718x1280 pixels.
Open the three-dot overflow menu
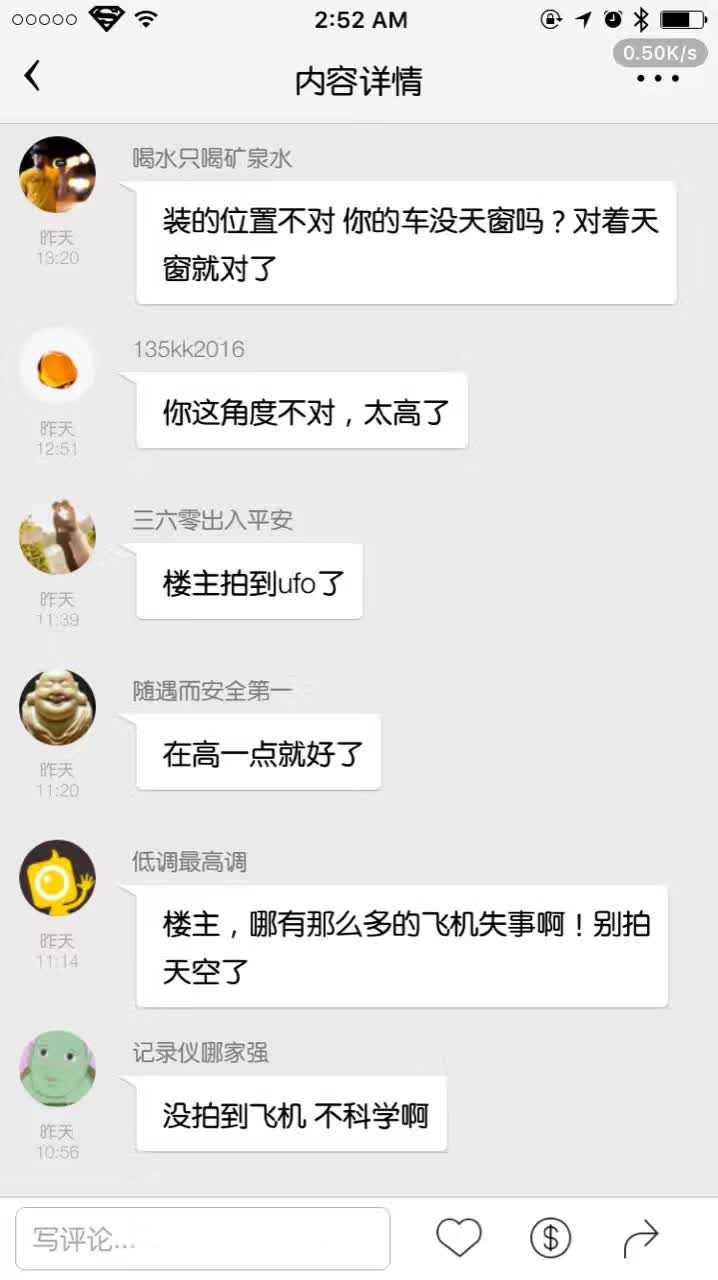pos(658,79)
